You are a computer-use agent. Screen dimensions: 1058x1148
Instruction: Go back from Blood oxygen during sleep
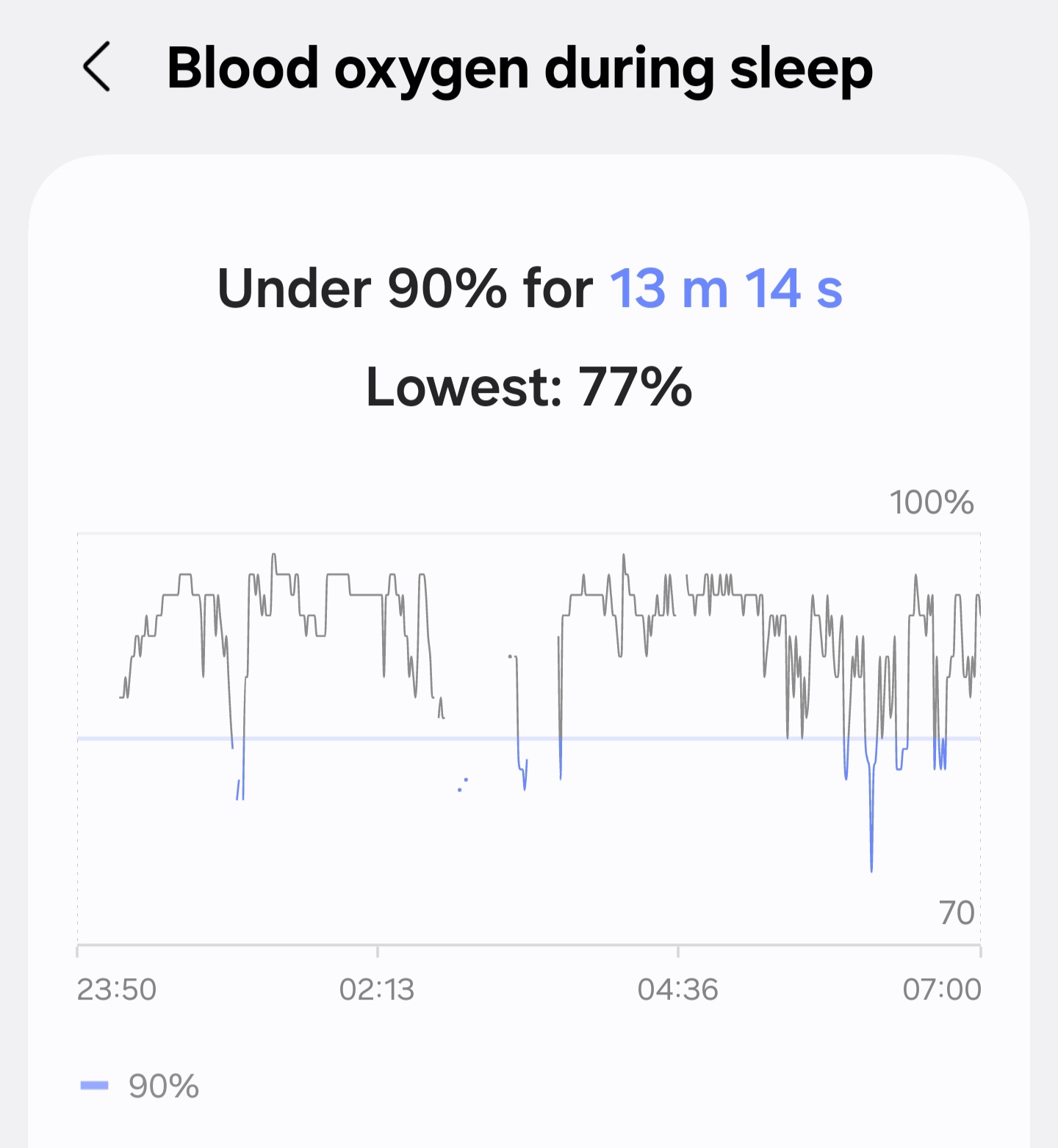point(96,67)
